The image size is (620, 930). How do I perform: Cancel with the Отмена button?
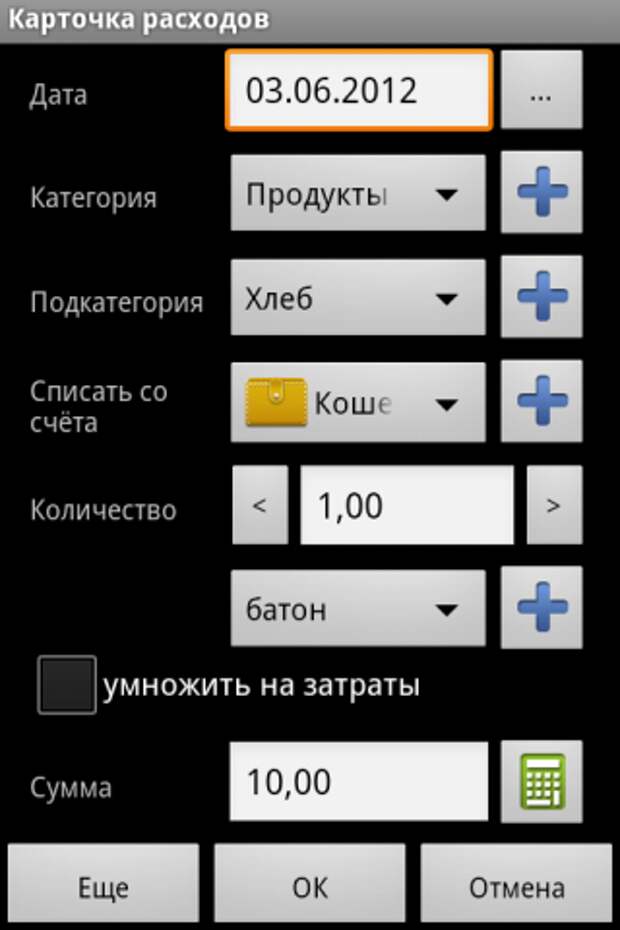516,887
